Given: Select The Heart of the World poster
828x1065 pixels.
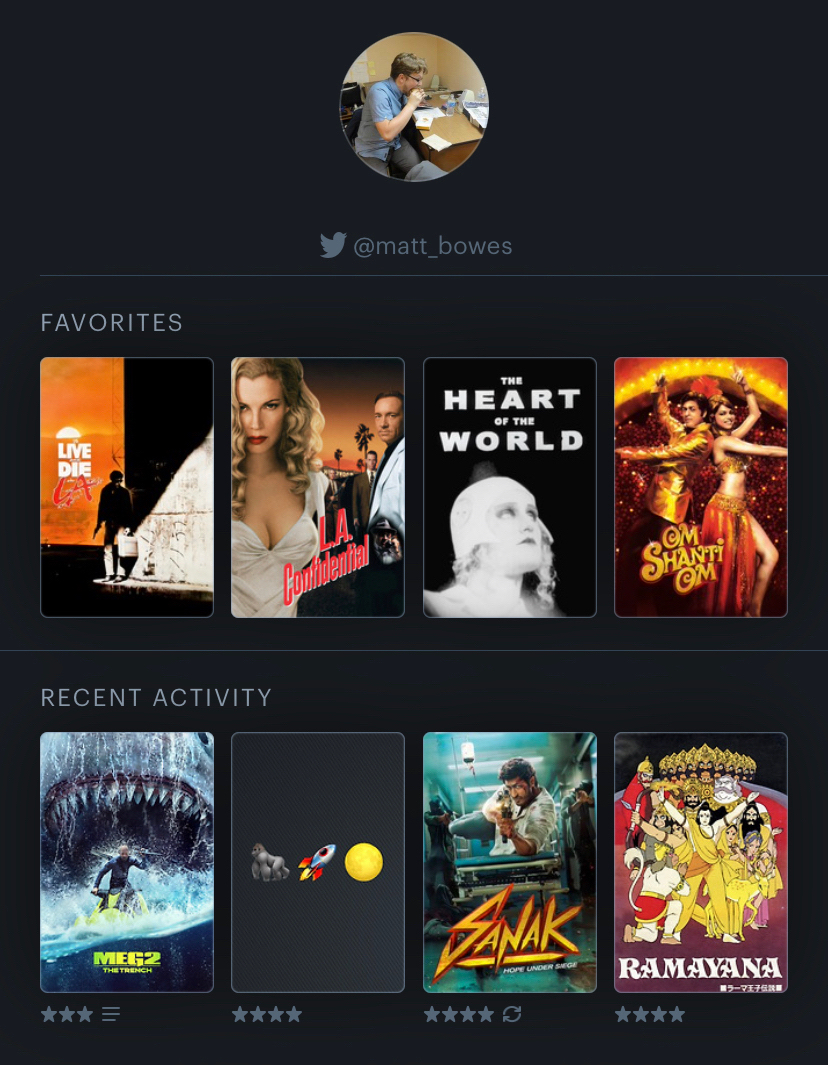Looking at the screenshot, I should (x=510, y=487).
